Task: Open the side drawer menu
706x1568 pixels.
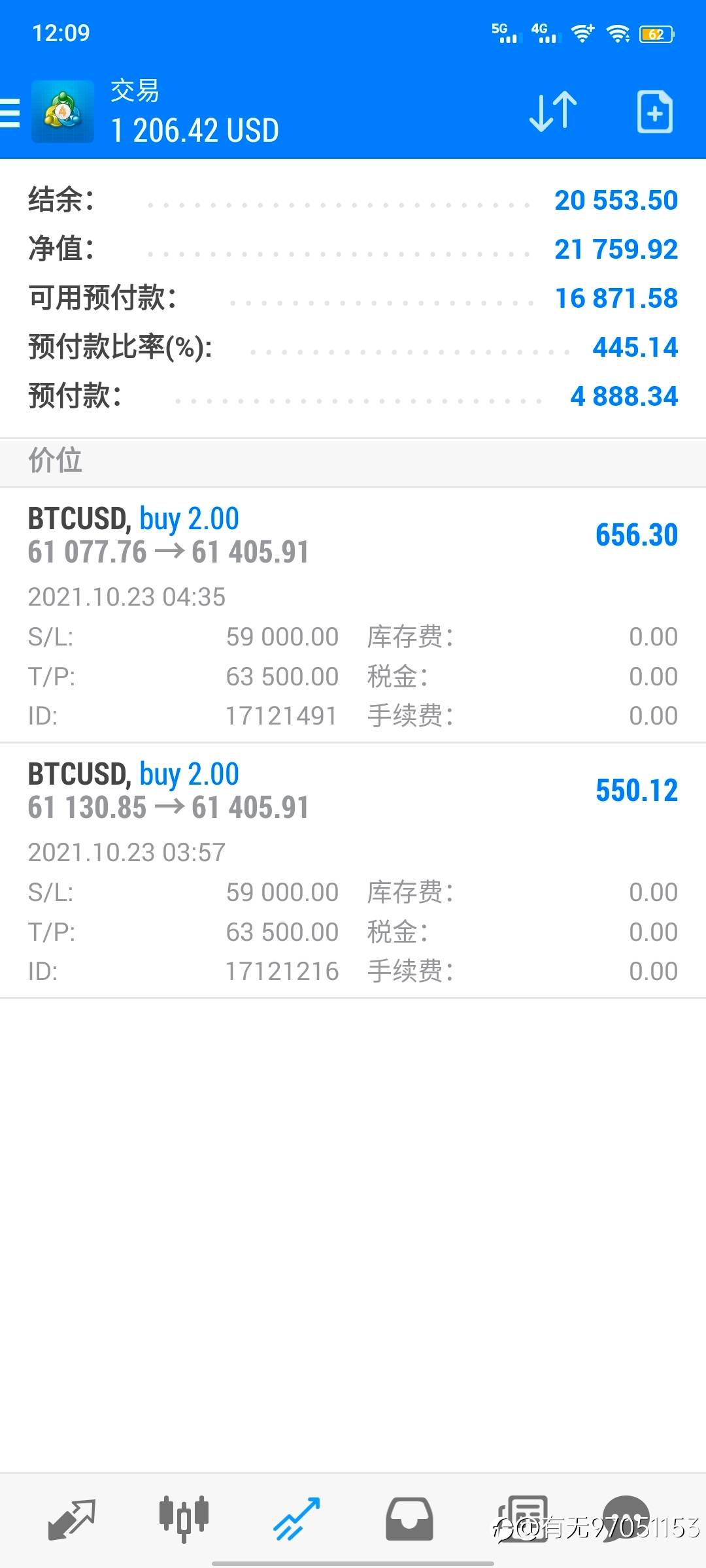Action: [10, 112]
